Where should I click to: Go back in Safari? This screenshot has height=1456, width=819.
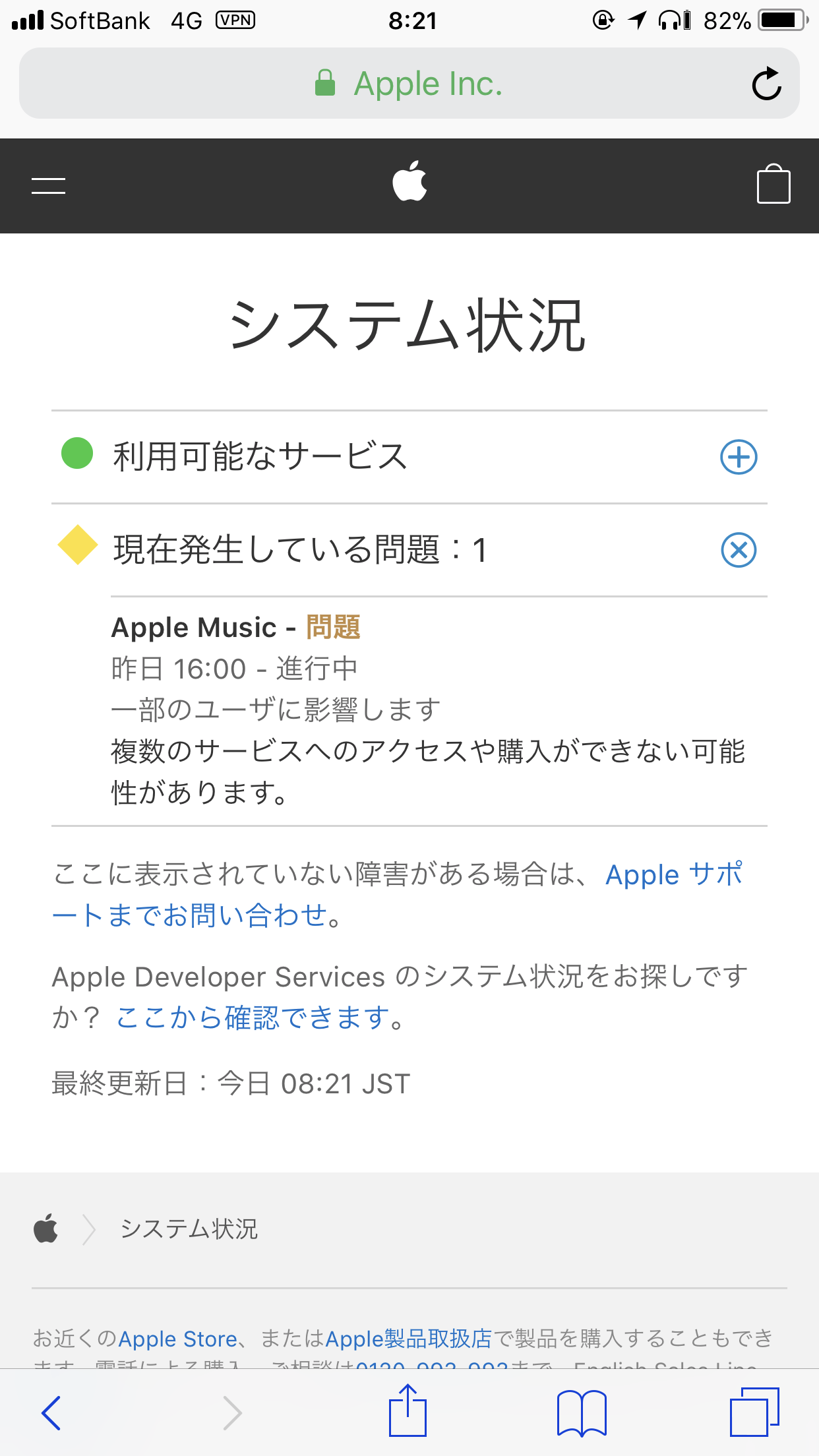51,1412
